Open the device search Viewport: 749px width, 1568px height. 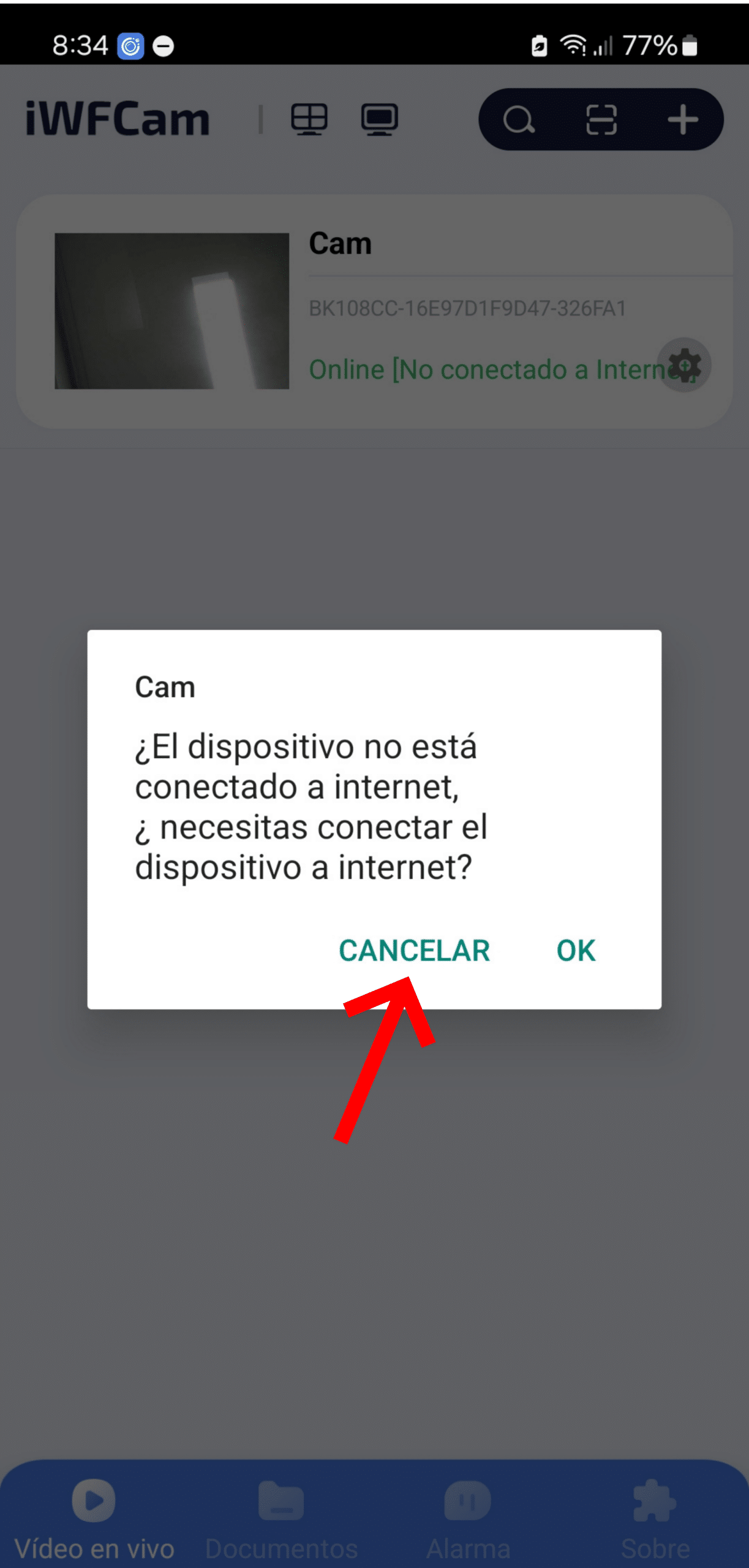click(519, 119)
